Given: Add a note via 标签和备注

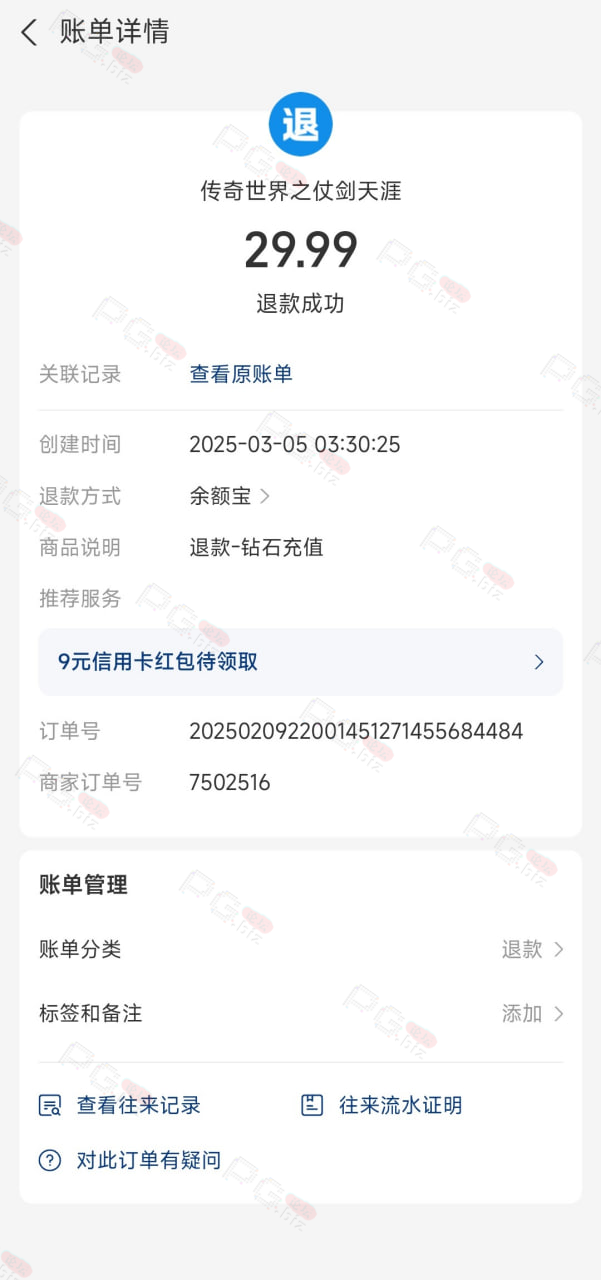Looking at the screenshot, I should pos(300,1013).
